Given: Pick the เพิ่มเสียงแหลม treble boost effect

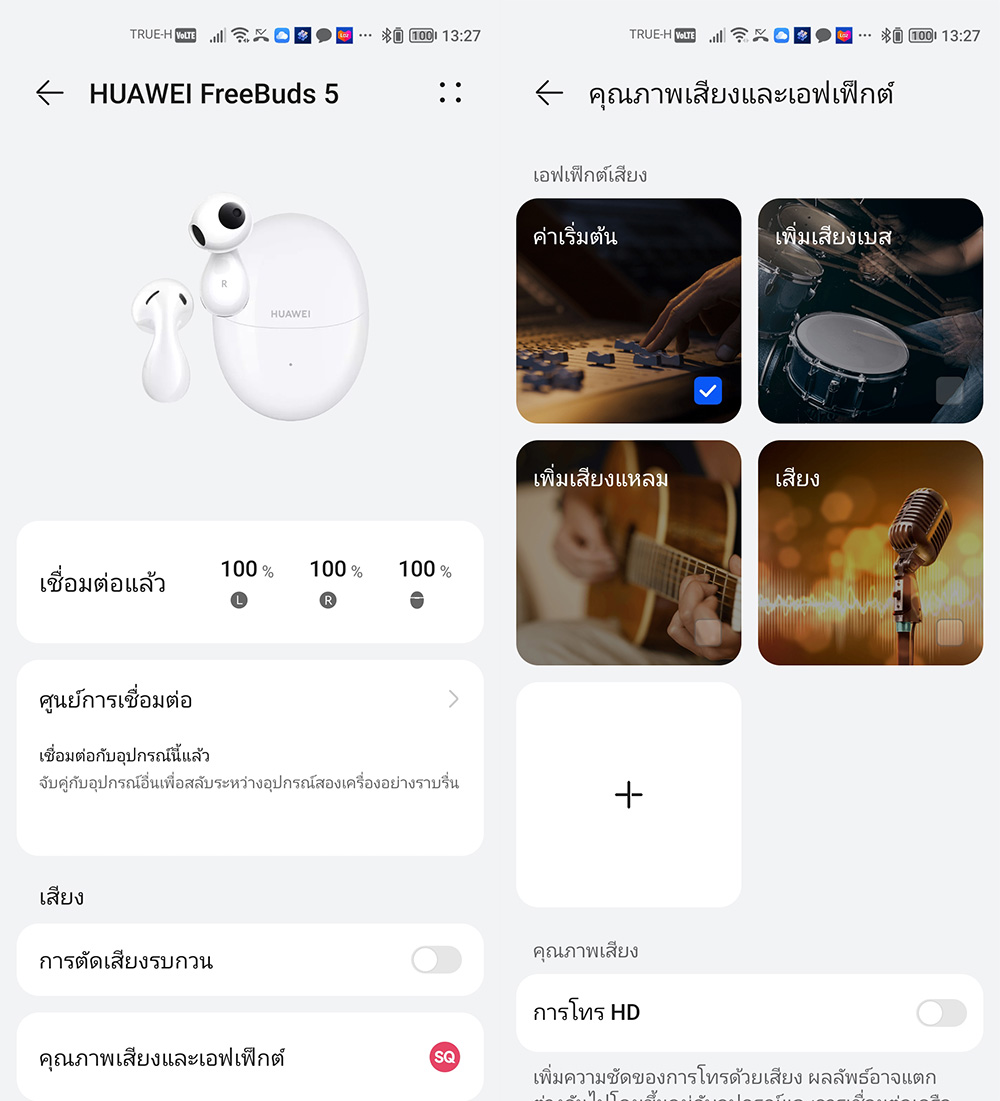Looking at the screenshot, I should pyautogui.click(x=628, y=553).
